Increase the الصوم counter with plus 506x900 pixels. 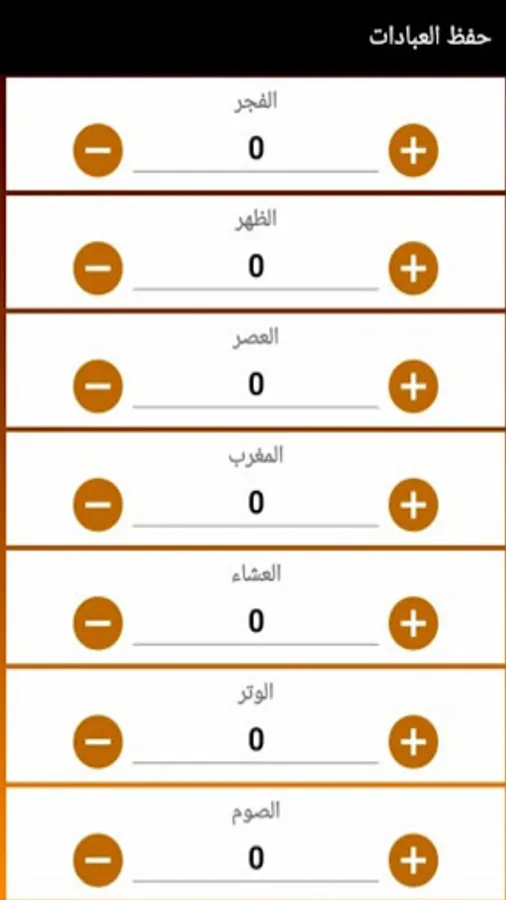413,860
